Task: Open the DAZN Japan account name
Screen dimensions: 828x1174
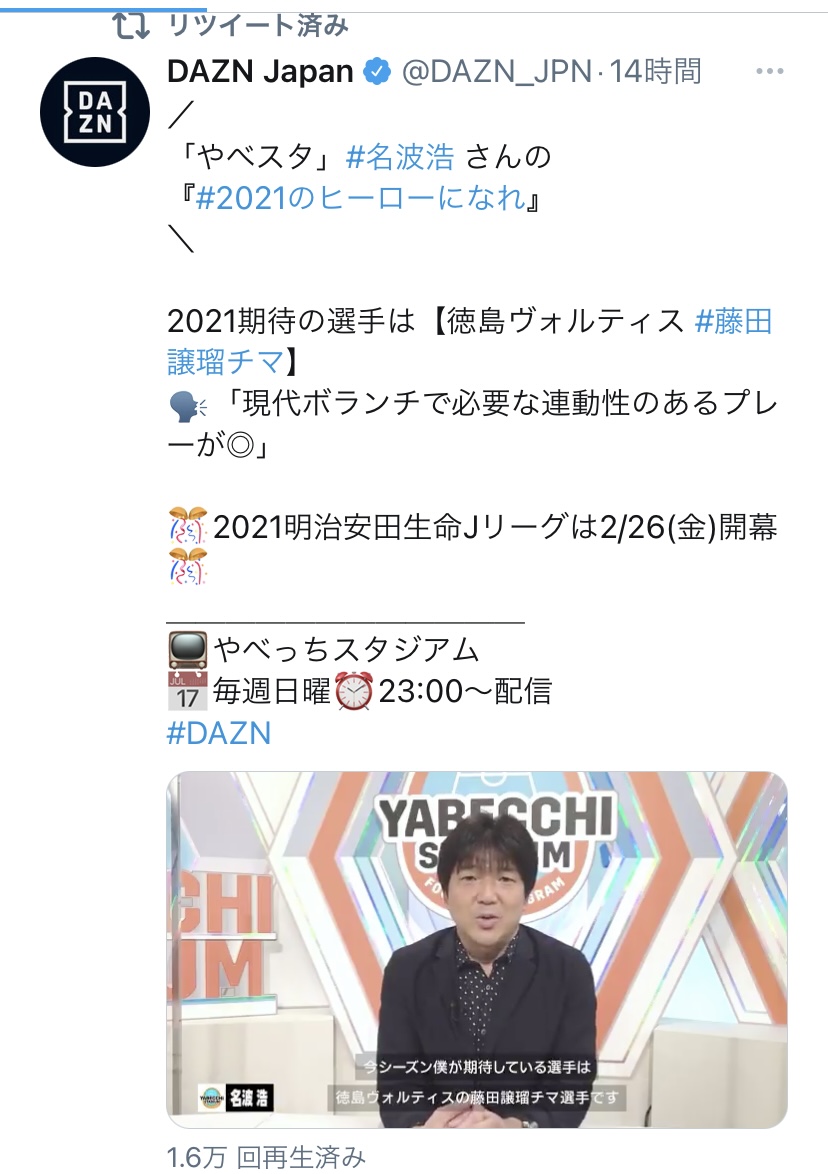Action: tap(260, 72)
